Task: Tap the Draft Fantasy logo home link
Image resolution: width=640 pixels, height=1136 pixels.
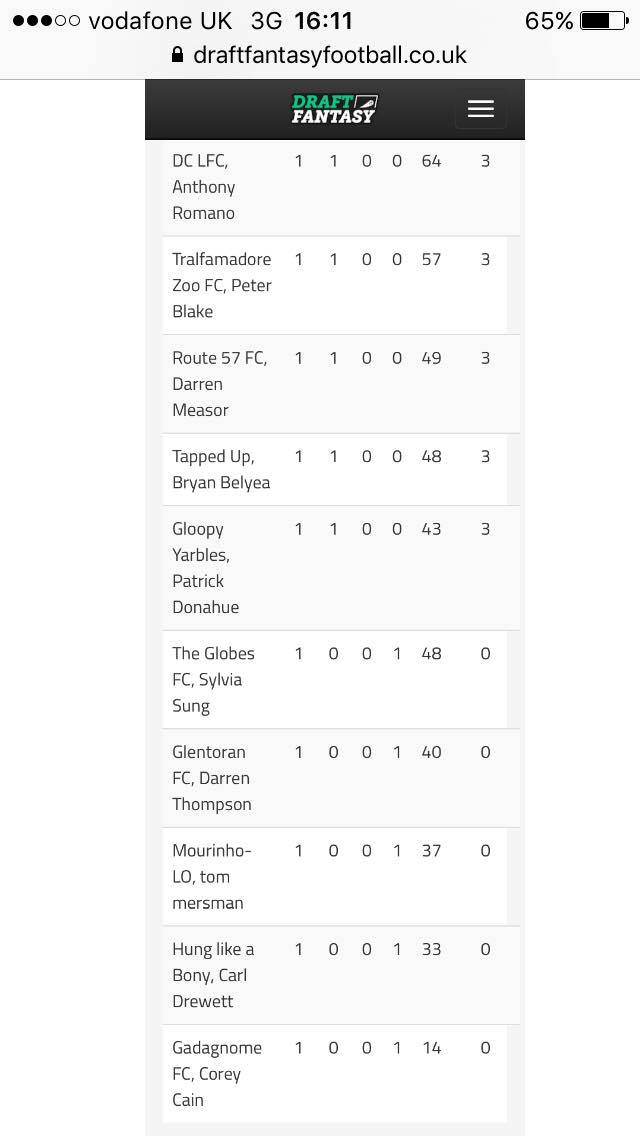Action: pos(334,109)
